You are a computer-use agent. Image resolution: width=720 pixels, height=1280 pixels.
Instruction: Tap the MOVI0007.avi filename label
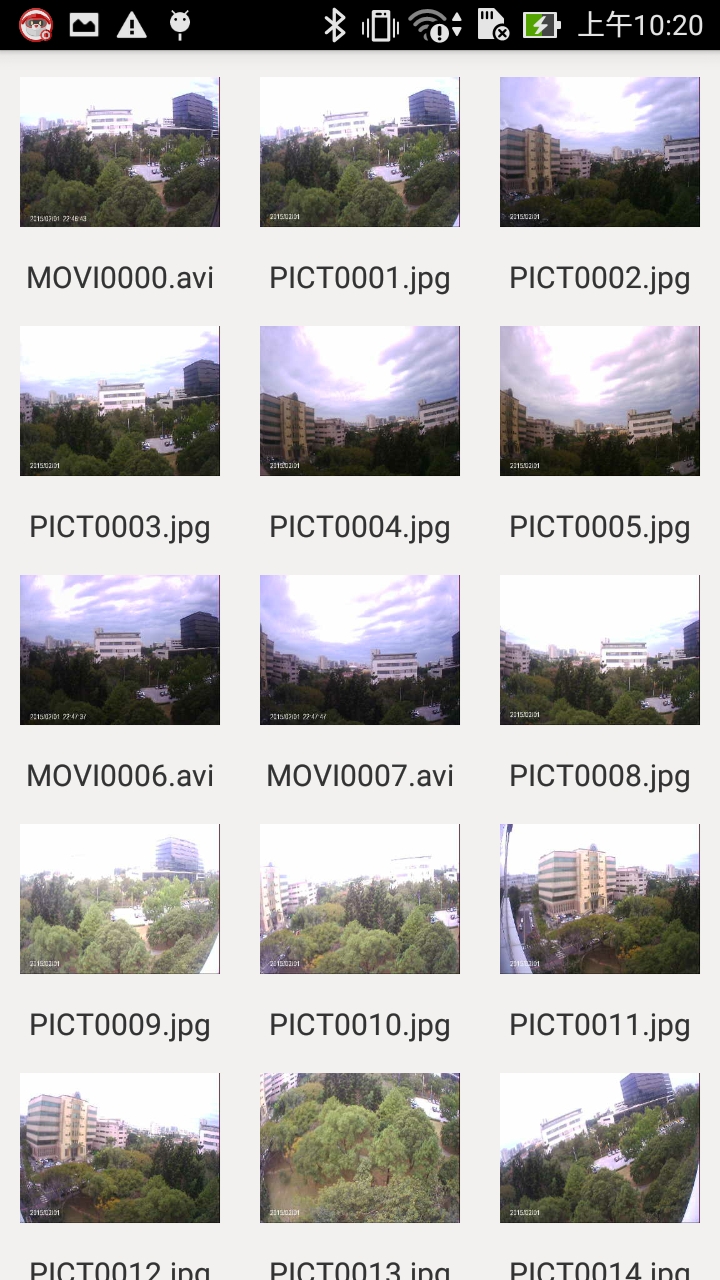360,776
